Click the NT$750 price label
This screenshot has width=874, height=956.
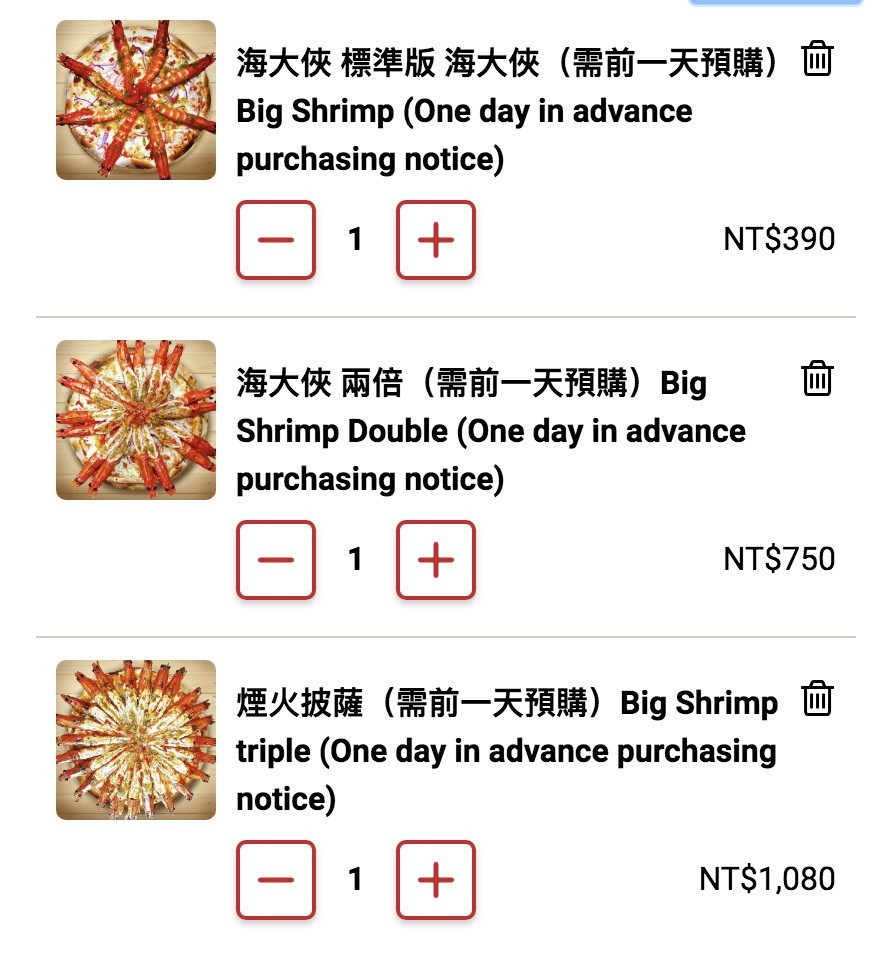click(x=781, y=558)
